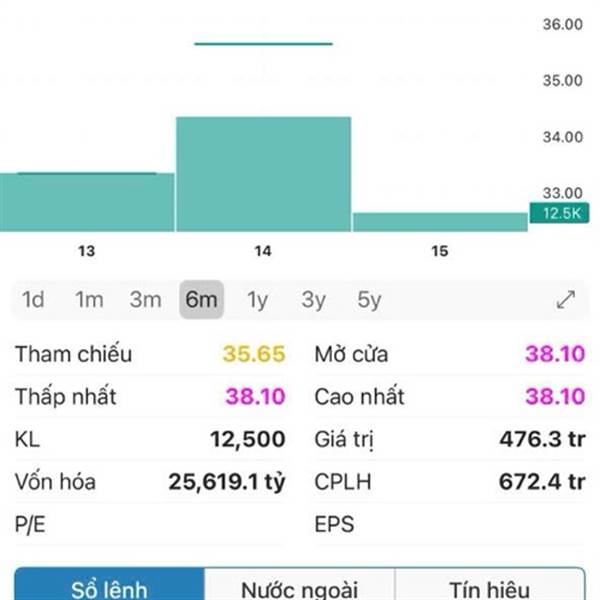Show the 3y price chart

click(x=313, y=299)
